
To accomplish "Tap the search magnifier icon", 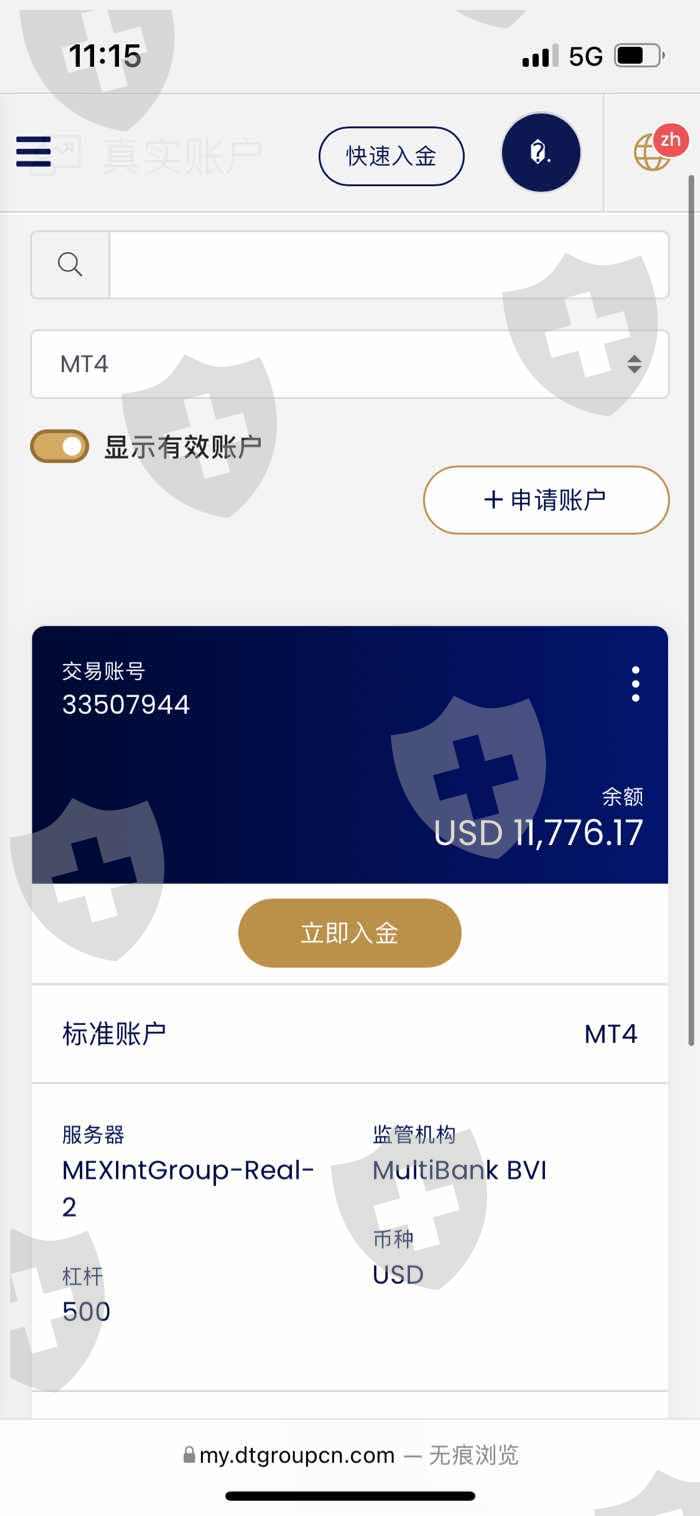I will 70,265.
